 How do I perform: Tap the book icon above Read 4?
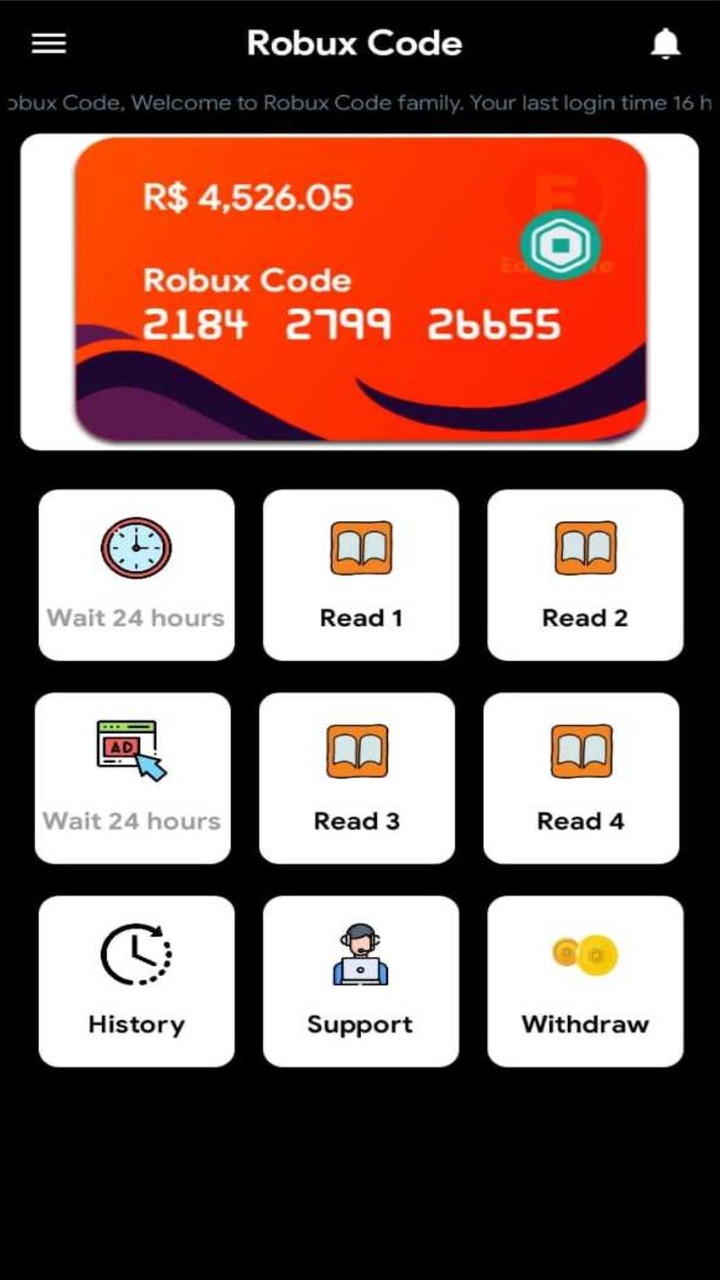pos(581,750)
